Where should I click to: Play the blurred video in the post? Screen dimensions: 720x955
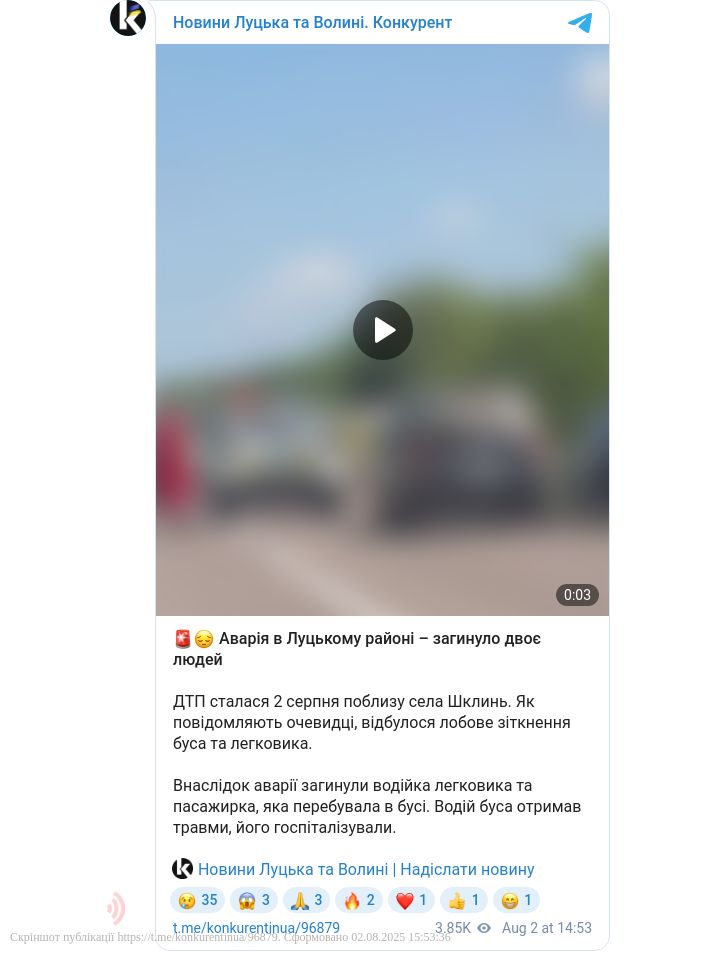tap(382, 330)
